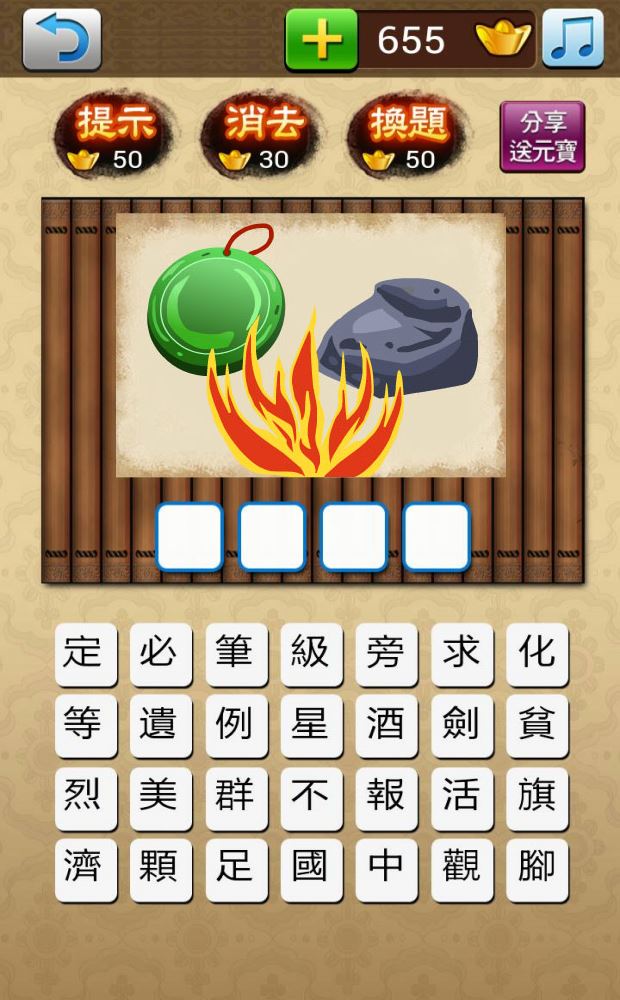Screen dimensions: 620x1000
Task: Select the character 劍
Action: point(462,726)
